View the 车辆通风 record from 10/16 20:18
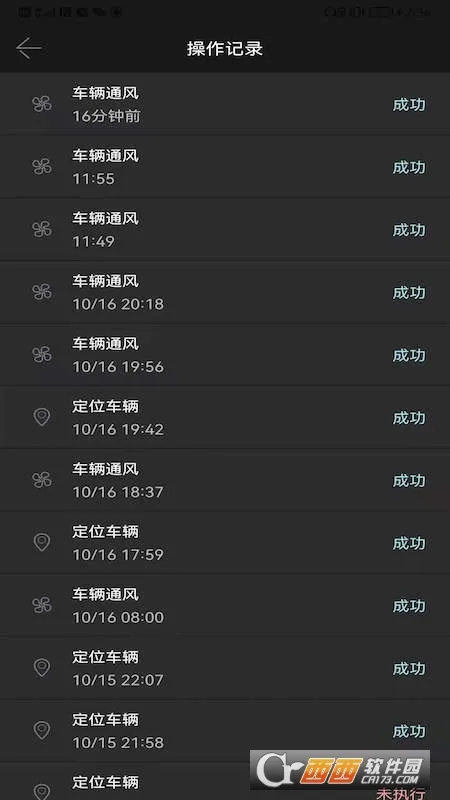 click(225, 292)
